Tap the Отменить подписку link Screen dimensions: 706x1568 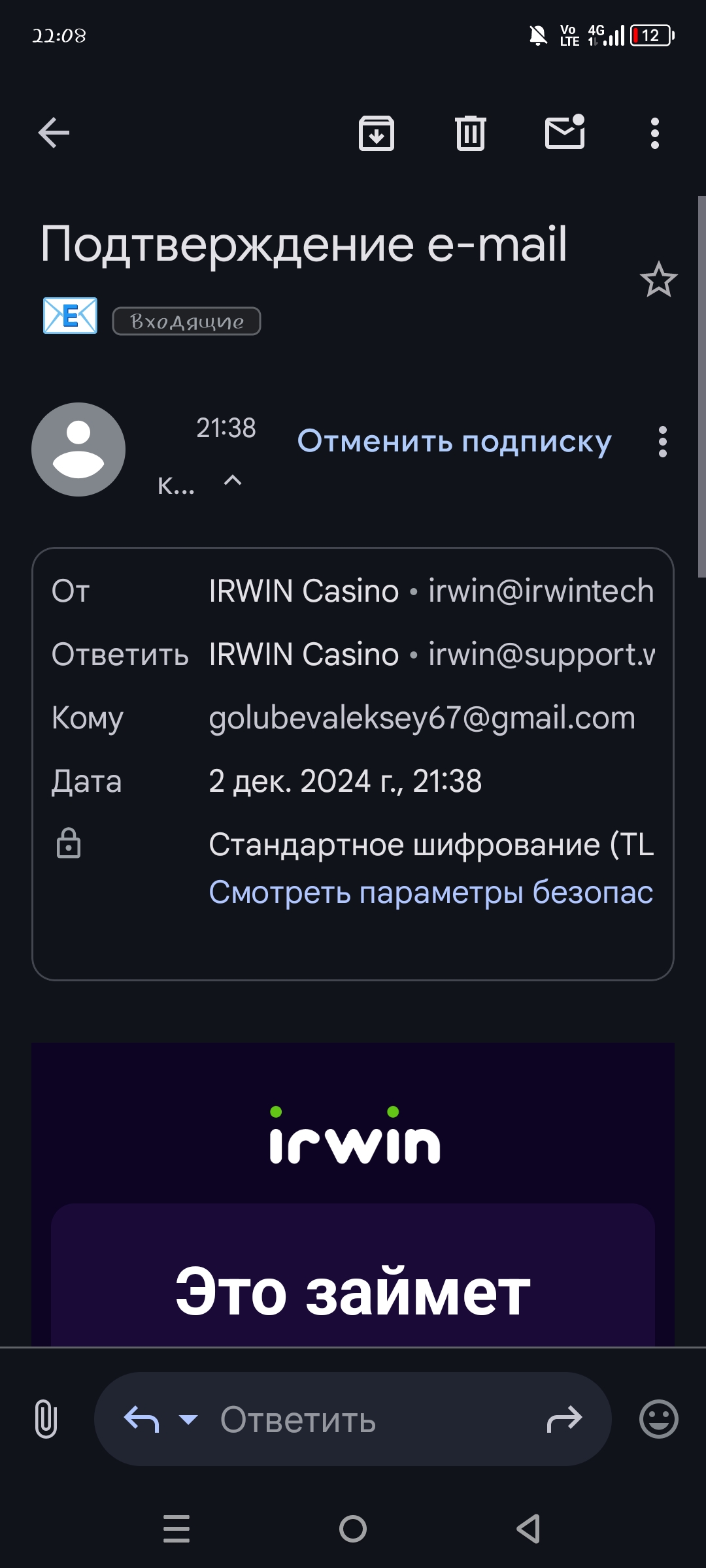[x=454, y=441]
